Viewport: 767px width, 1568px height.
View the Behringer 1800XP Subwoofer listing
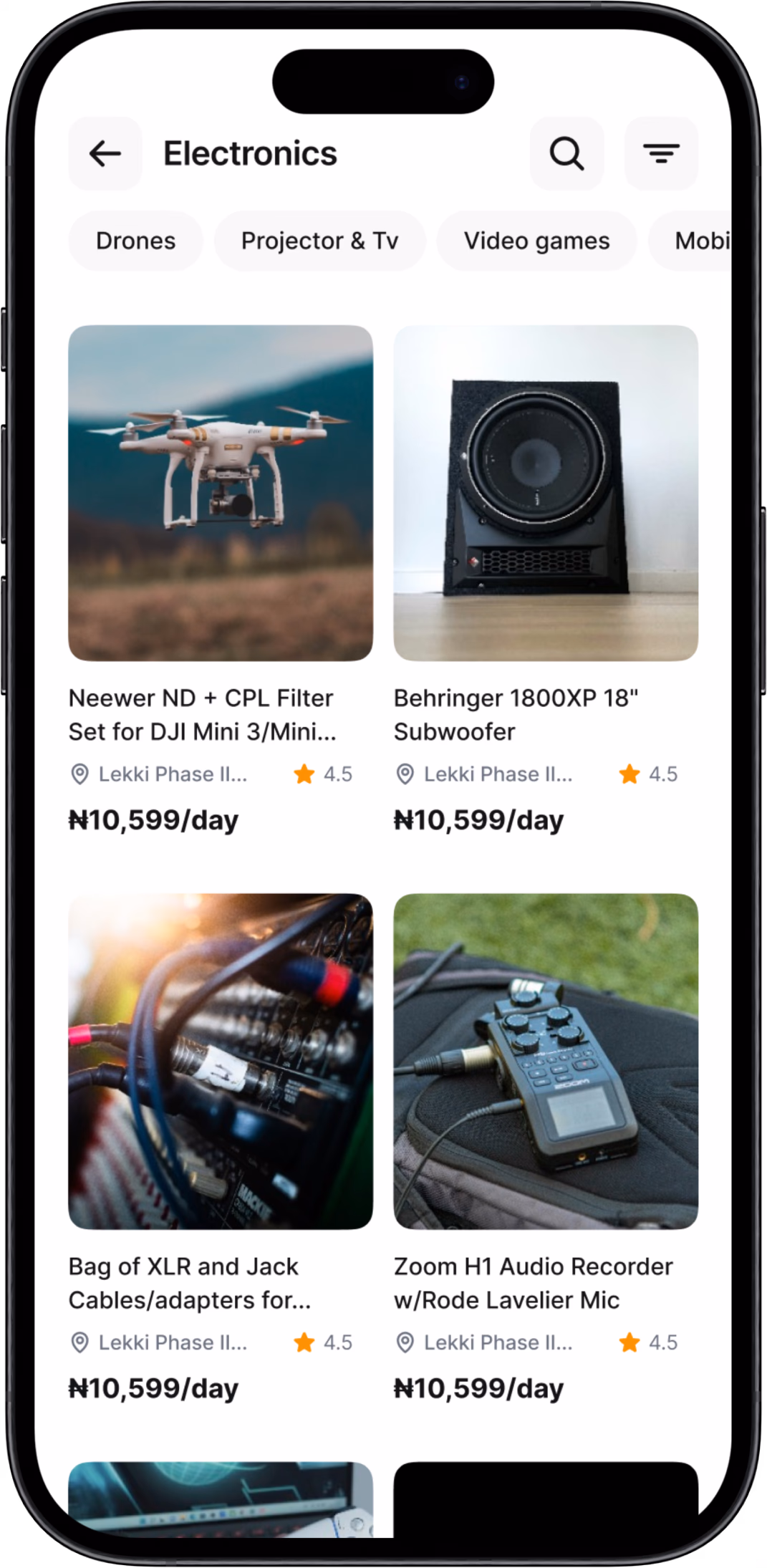(546, 494)
